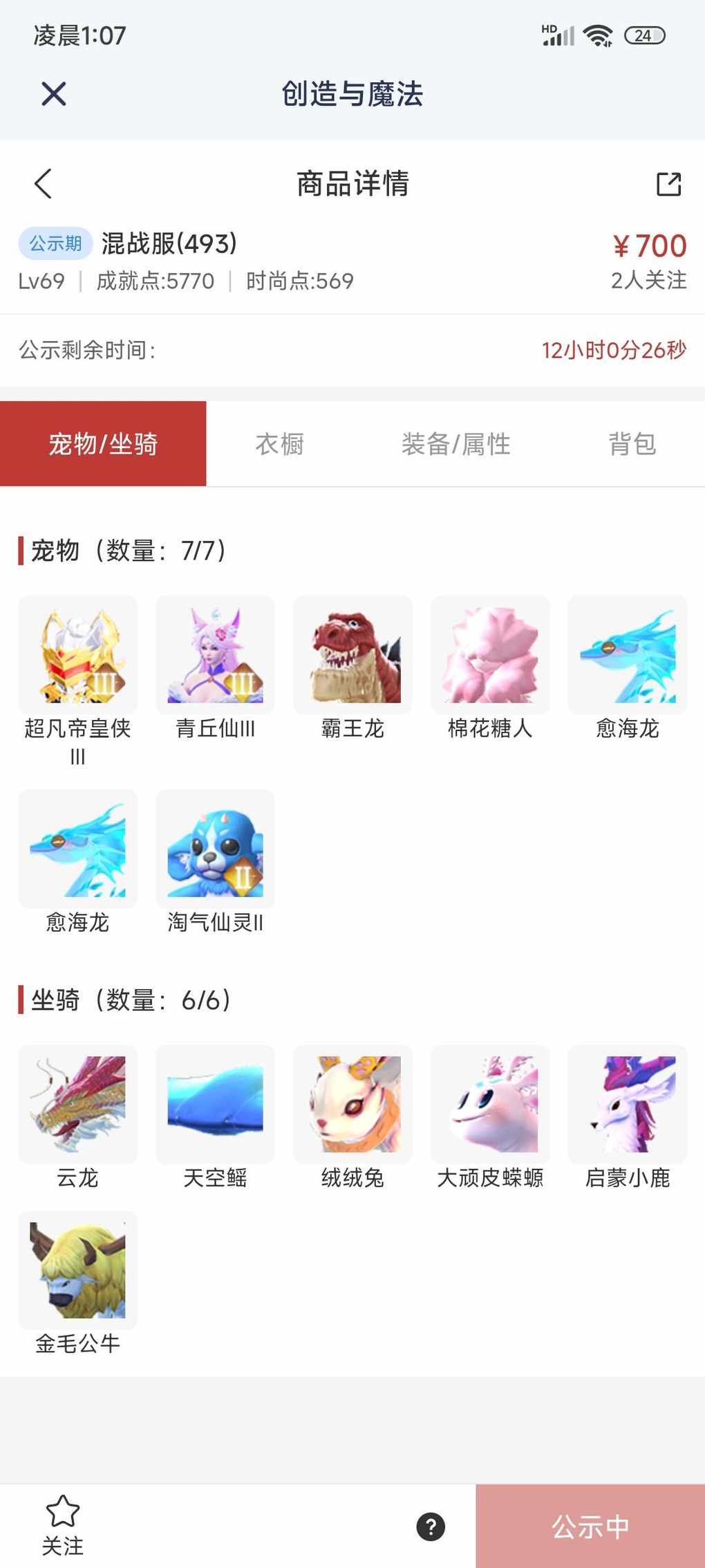705x1568 pixels.
Task: Open the 大顽皮蝾螈 mount
Action: (x=490, y=1104)
